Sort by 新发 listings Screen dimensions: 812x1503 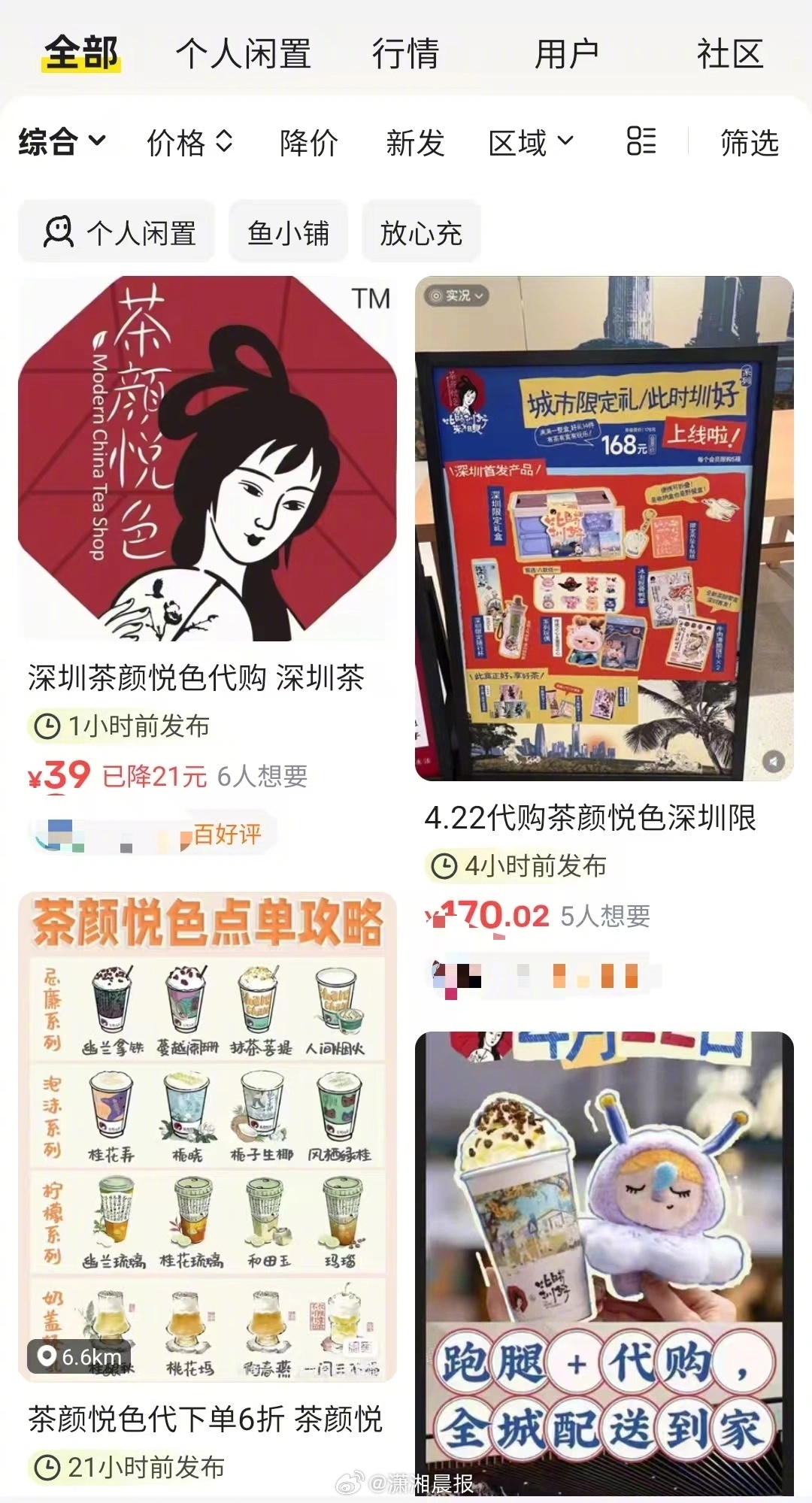click(x=415, y=141)
